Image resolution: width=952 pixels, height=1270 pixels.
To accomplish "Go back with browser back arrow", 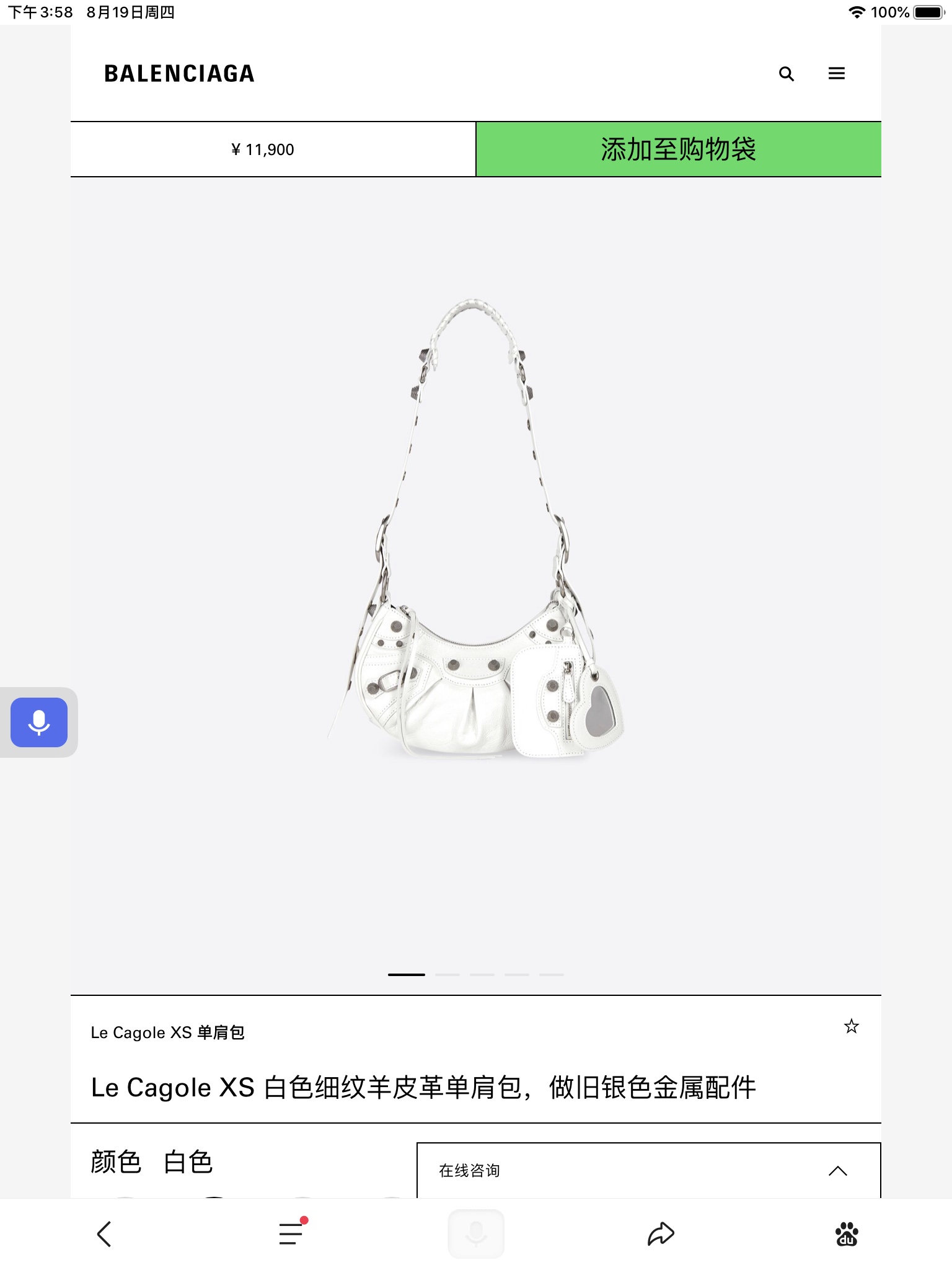I will 104,1233.
